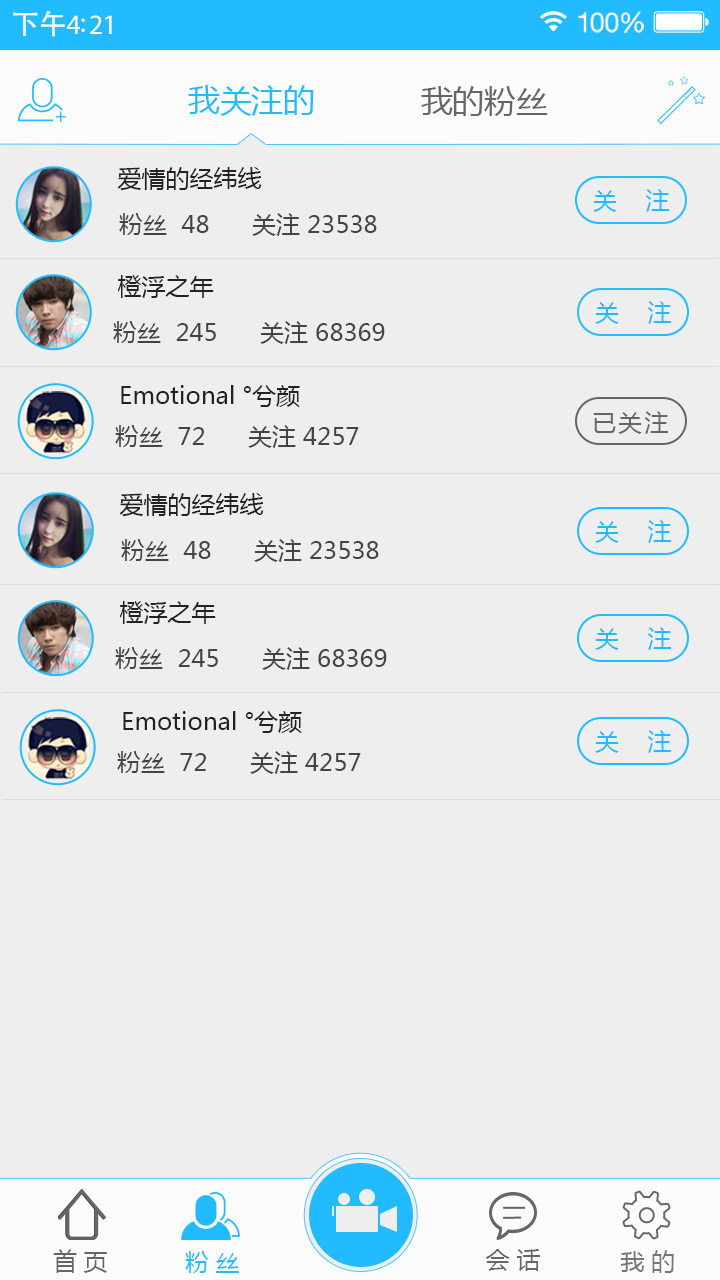Tap the magic wand icon
This screenshot has height=1280, width=720.
coord(680,100)
